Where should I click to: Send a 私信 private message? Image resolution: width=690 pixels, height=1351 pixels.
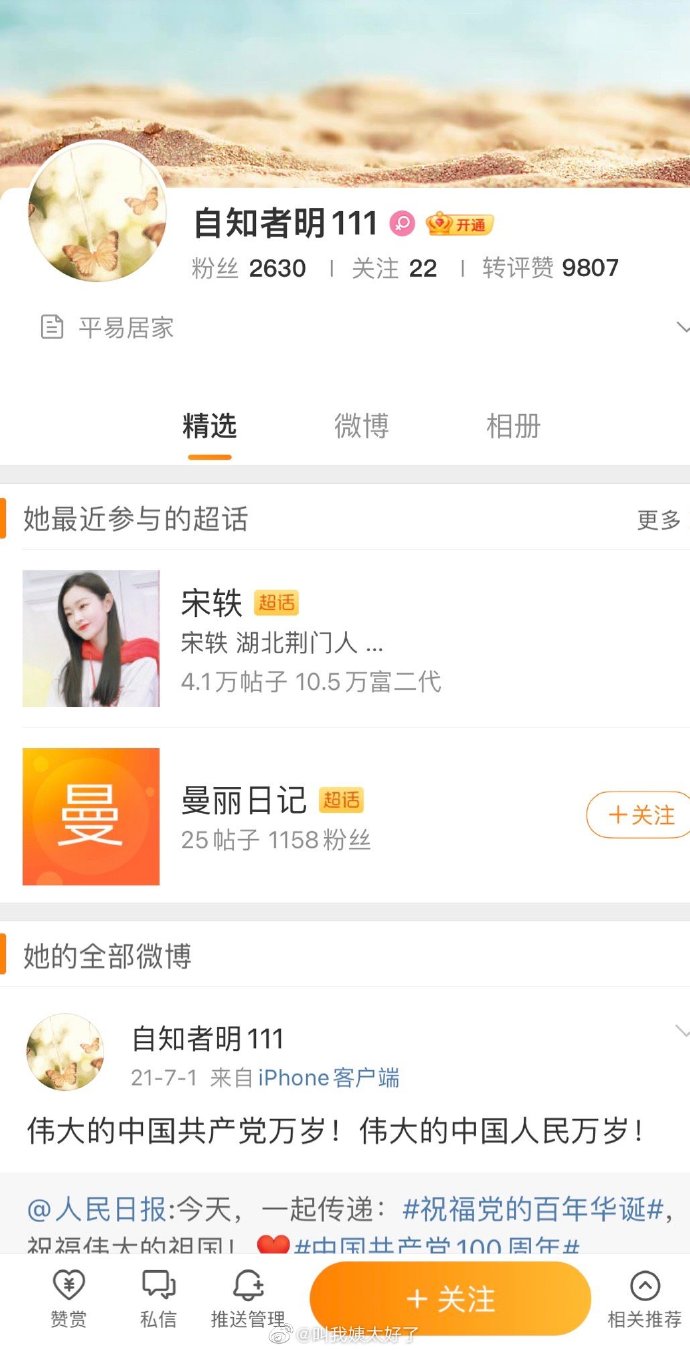pos(158,1299)
